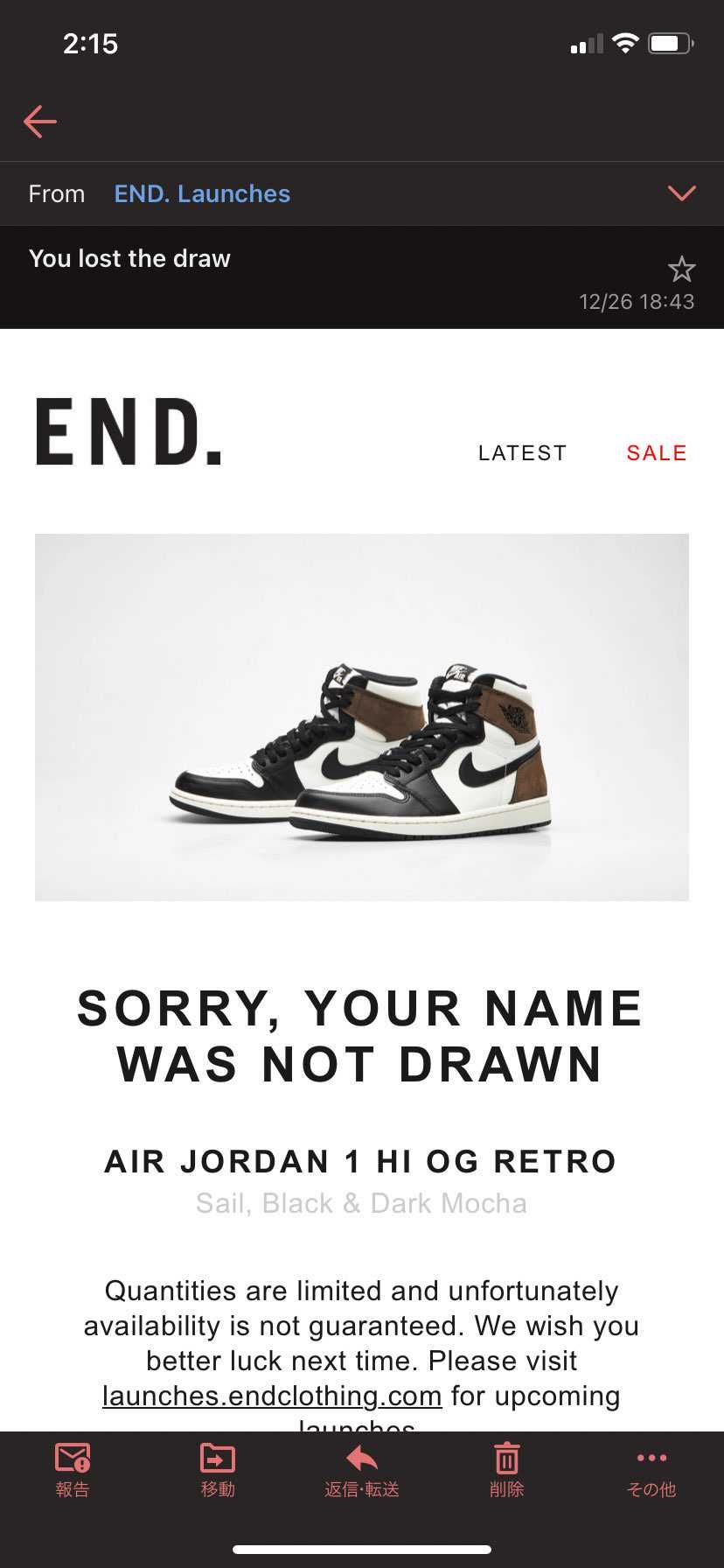Move the email with 移動
724x1568 pixels.
[x=218, y=1470]
